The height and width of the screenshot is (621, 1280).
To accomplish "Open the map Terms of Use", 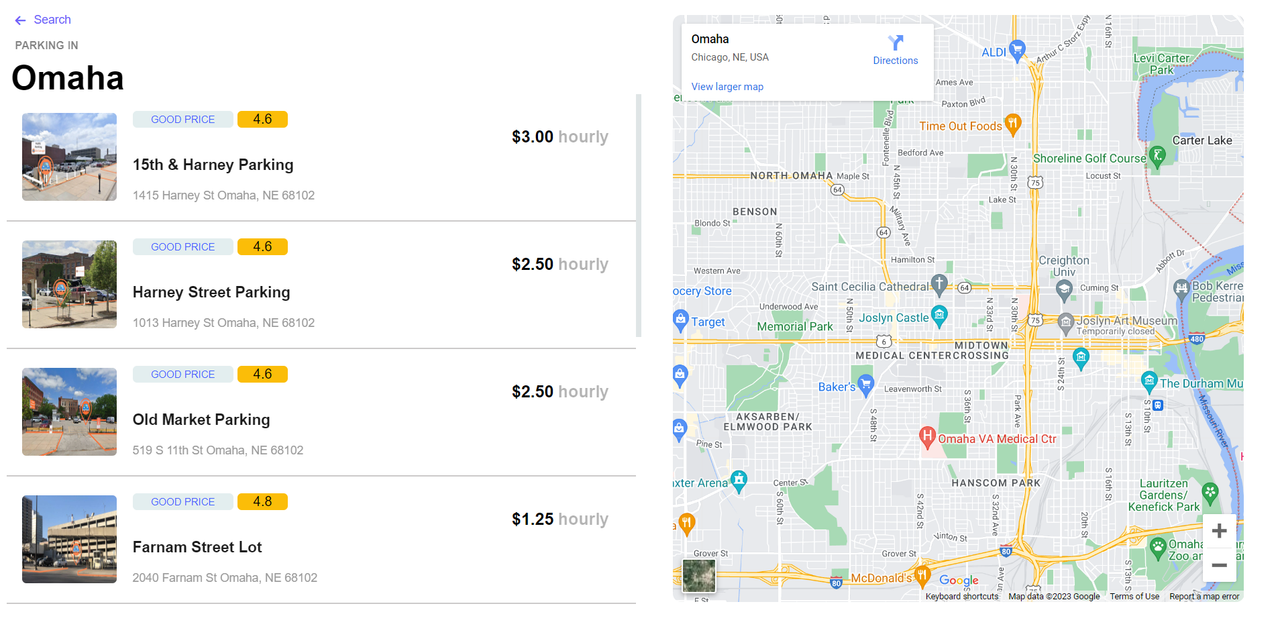I will [x=1134, y=597].
